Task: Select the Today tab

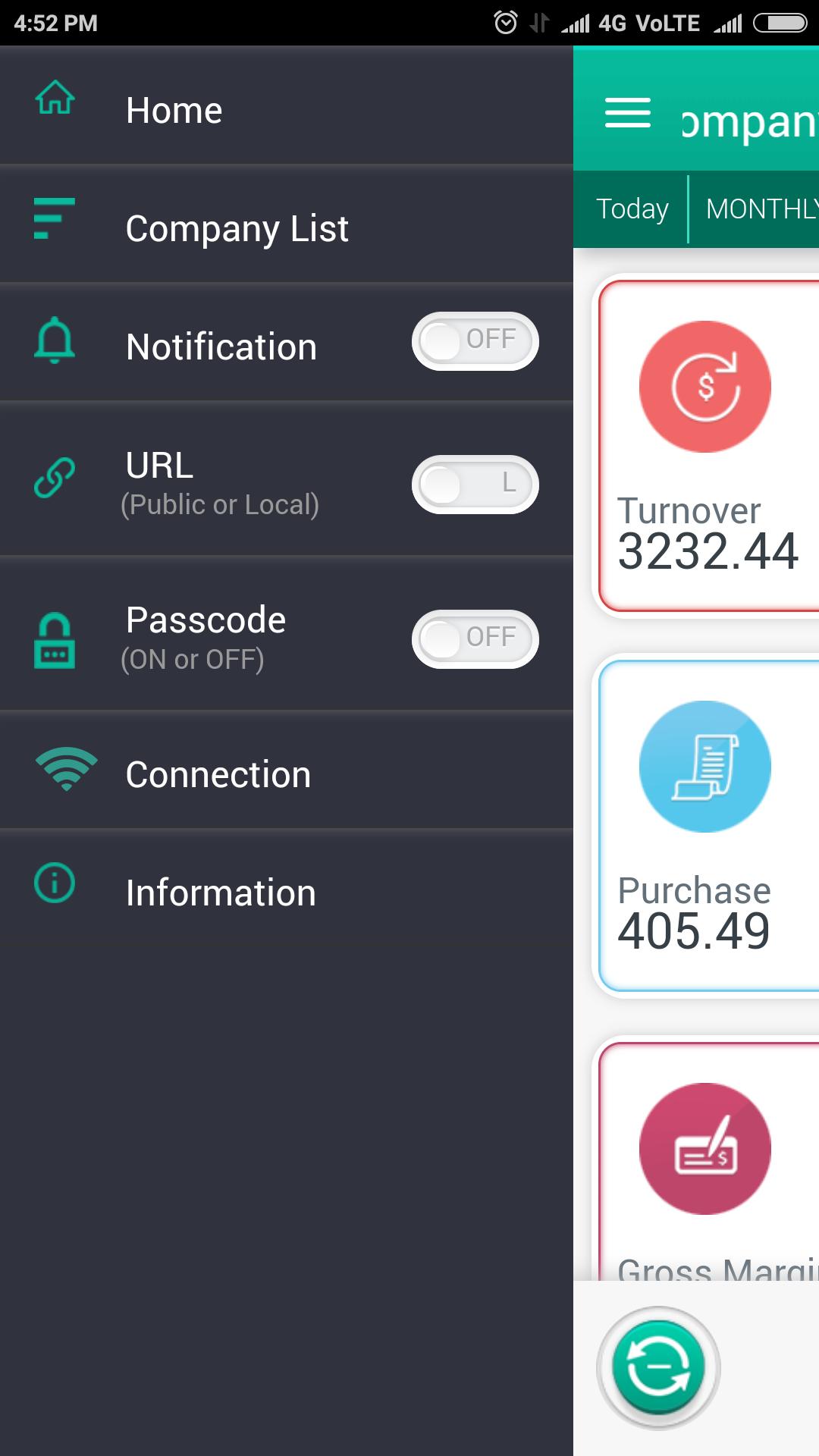Action: (x=632, y=209)
